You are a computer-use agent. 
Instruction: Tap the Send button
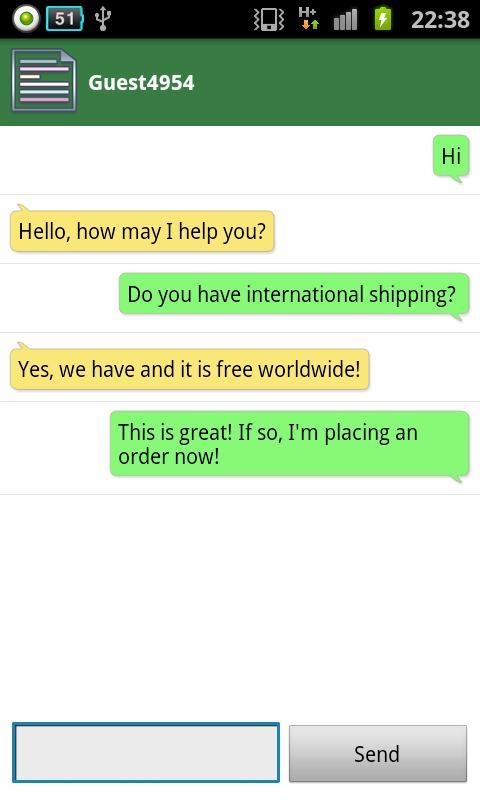[x=377, y=754]
